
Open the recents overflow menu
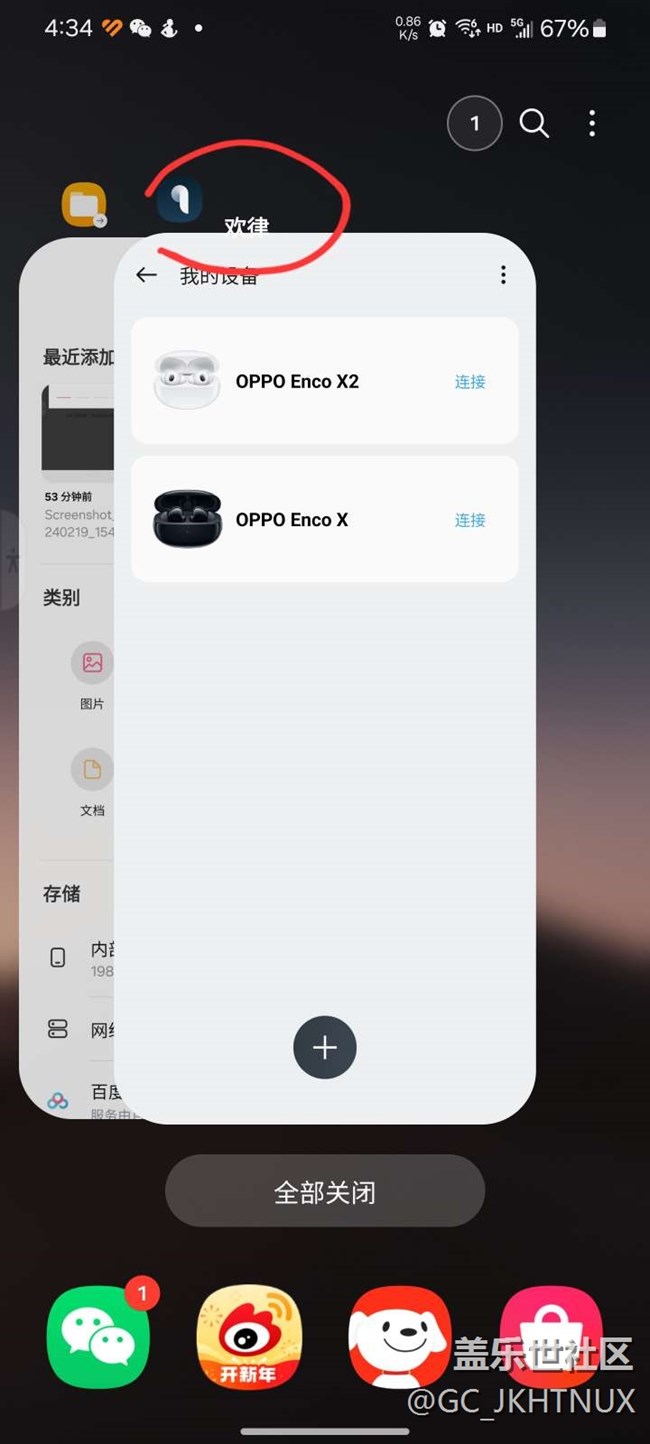pyautogui.click(x=592, y=124)
